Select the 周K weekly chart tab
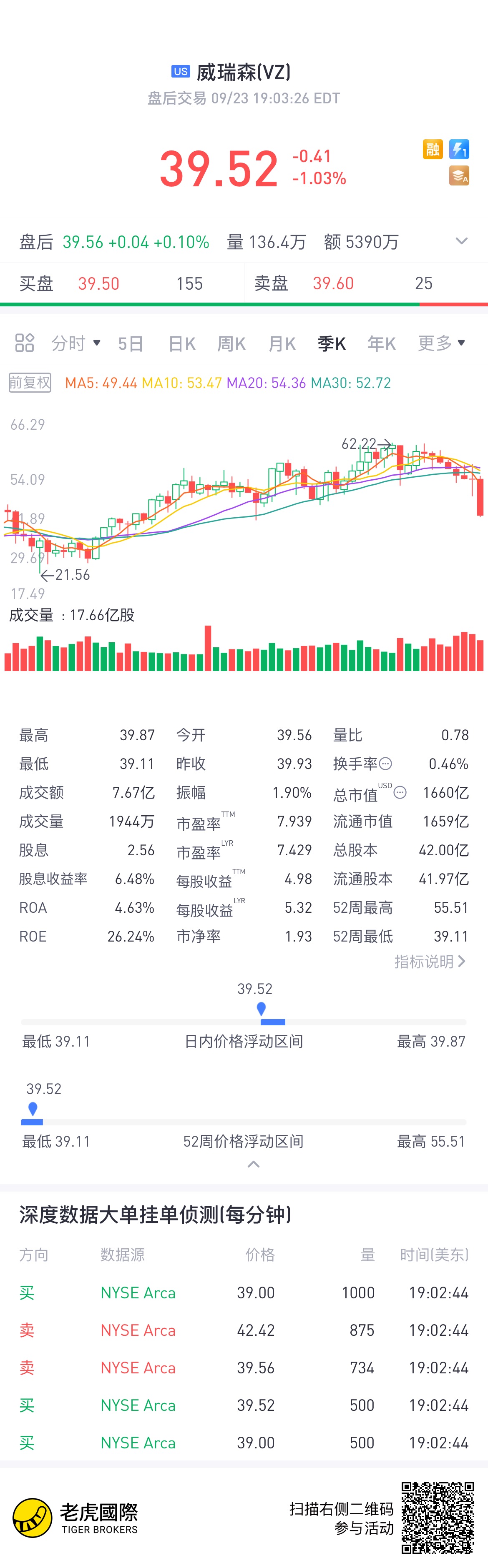Screen dimensions: 488x1568 pyautogui.click(x=231, y=344)
